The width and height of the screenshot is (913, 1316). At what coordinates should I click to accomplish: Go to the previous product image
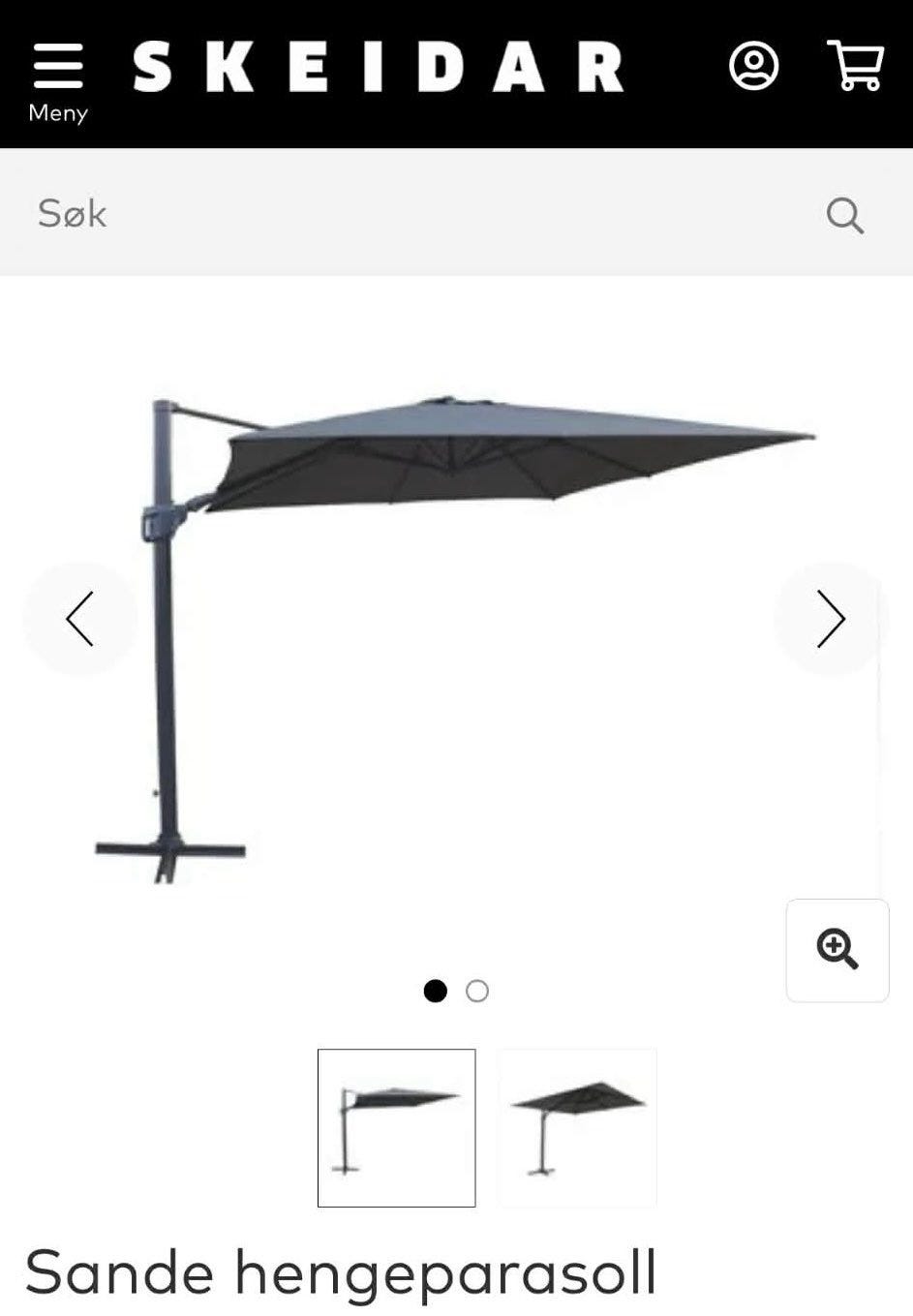tap(80, 619)
